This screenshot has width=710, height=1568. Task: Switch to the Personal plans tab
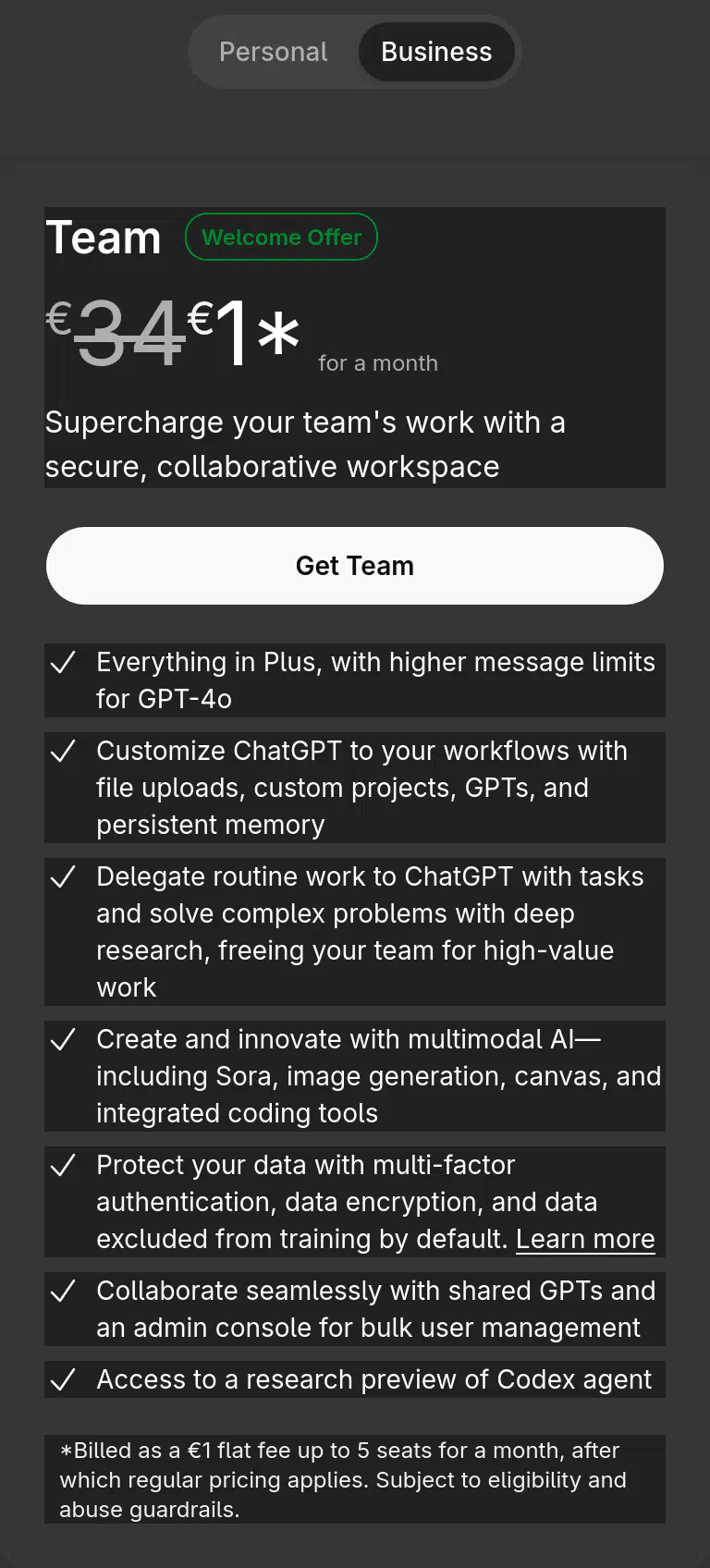click(274, 52)
